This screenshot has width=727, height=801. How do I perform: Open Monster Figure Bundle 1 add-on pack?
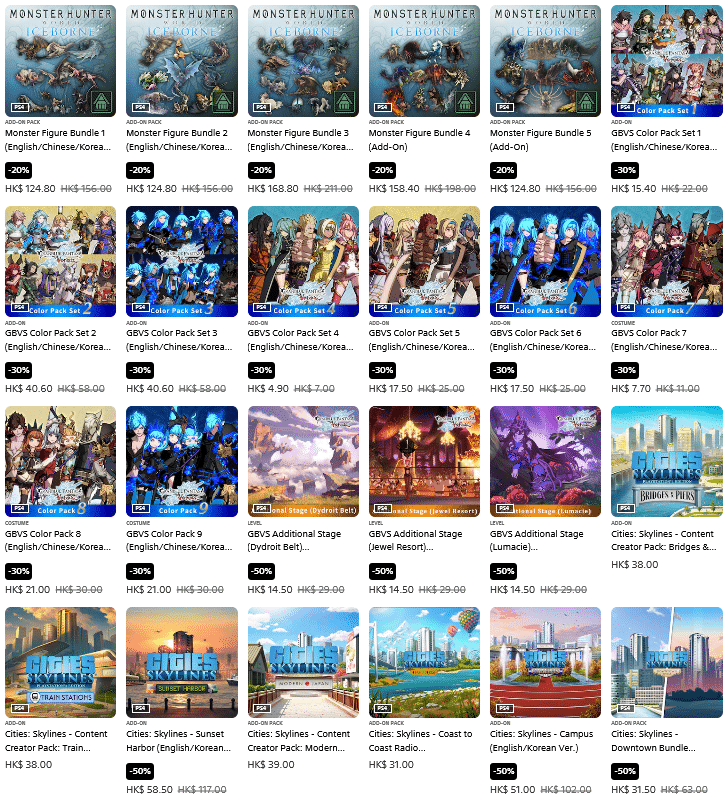tap(60, 61)
